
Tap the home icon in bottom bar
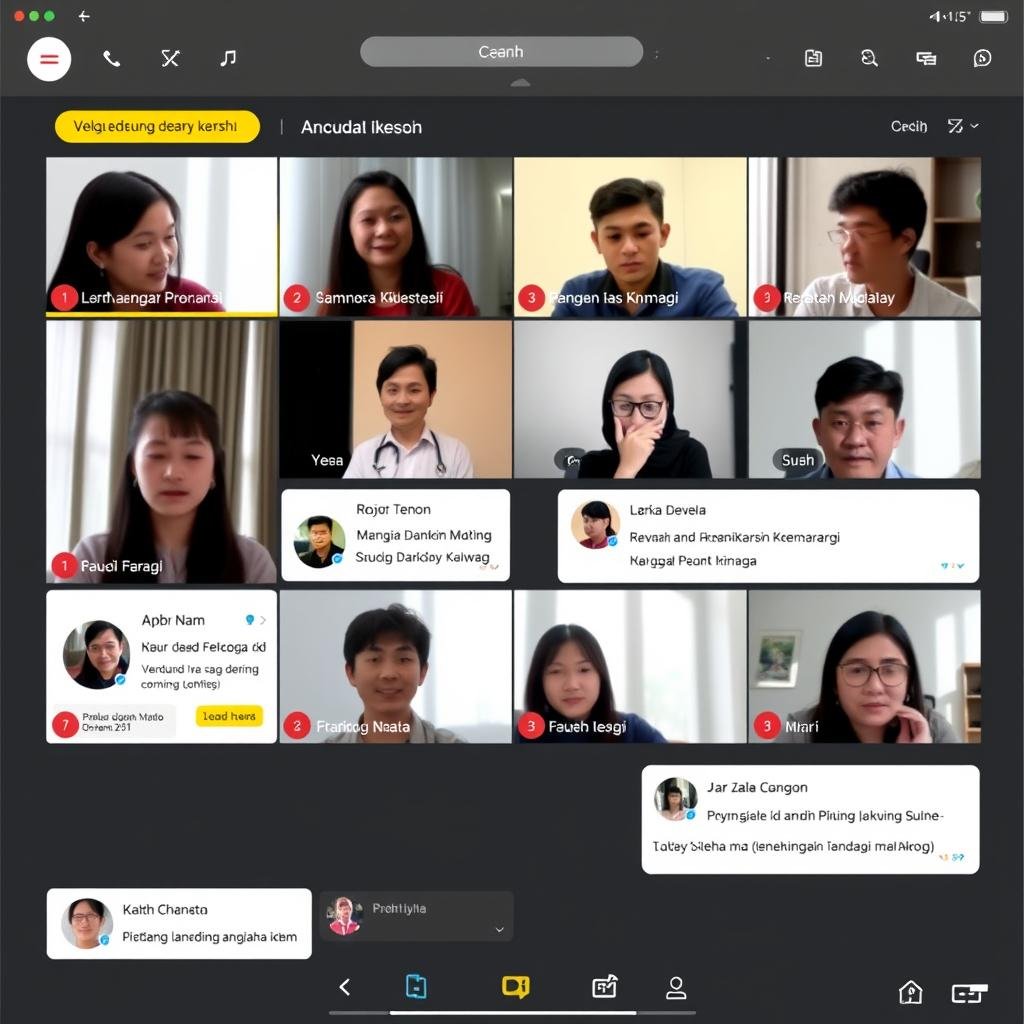[910, 992]
